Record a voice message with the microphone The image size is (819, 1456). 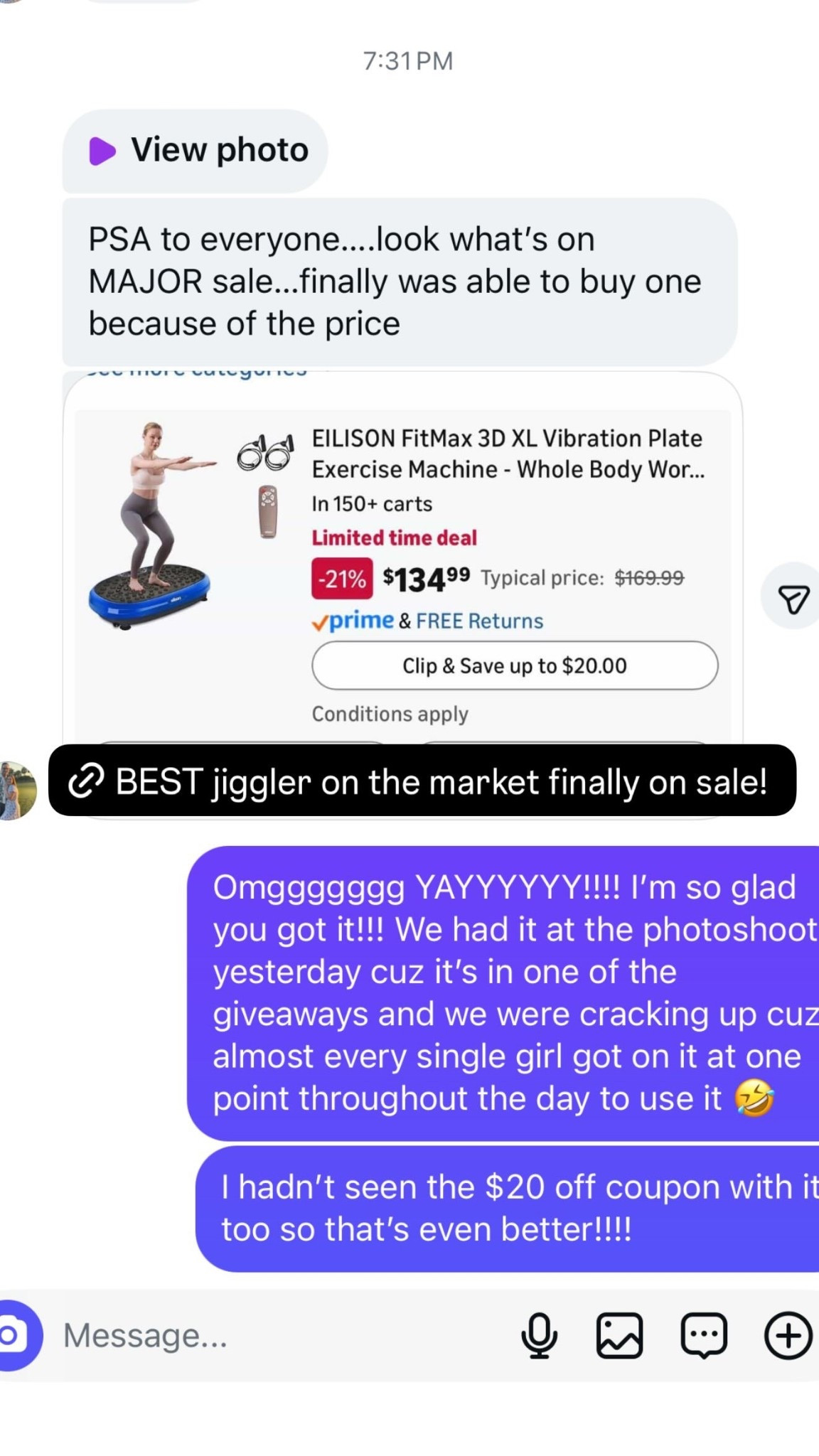[x=540, y=1335]
